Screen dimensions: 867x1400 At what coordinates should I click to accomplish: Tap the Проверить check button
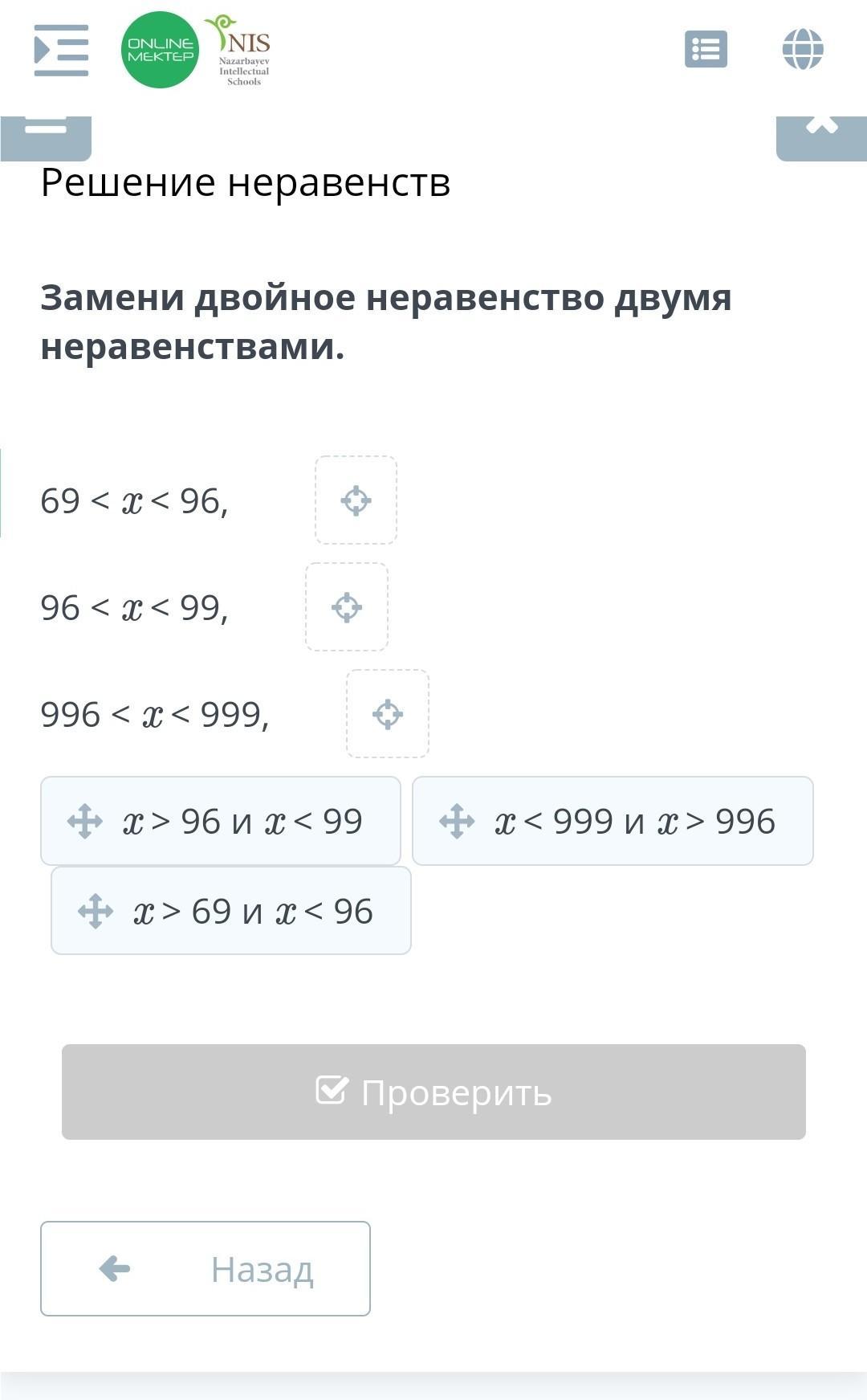click(x=433, y=1092)
